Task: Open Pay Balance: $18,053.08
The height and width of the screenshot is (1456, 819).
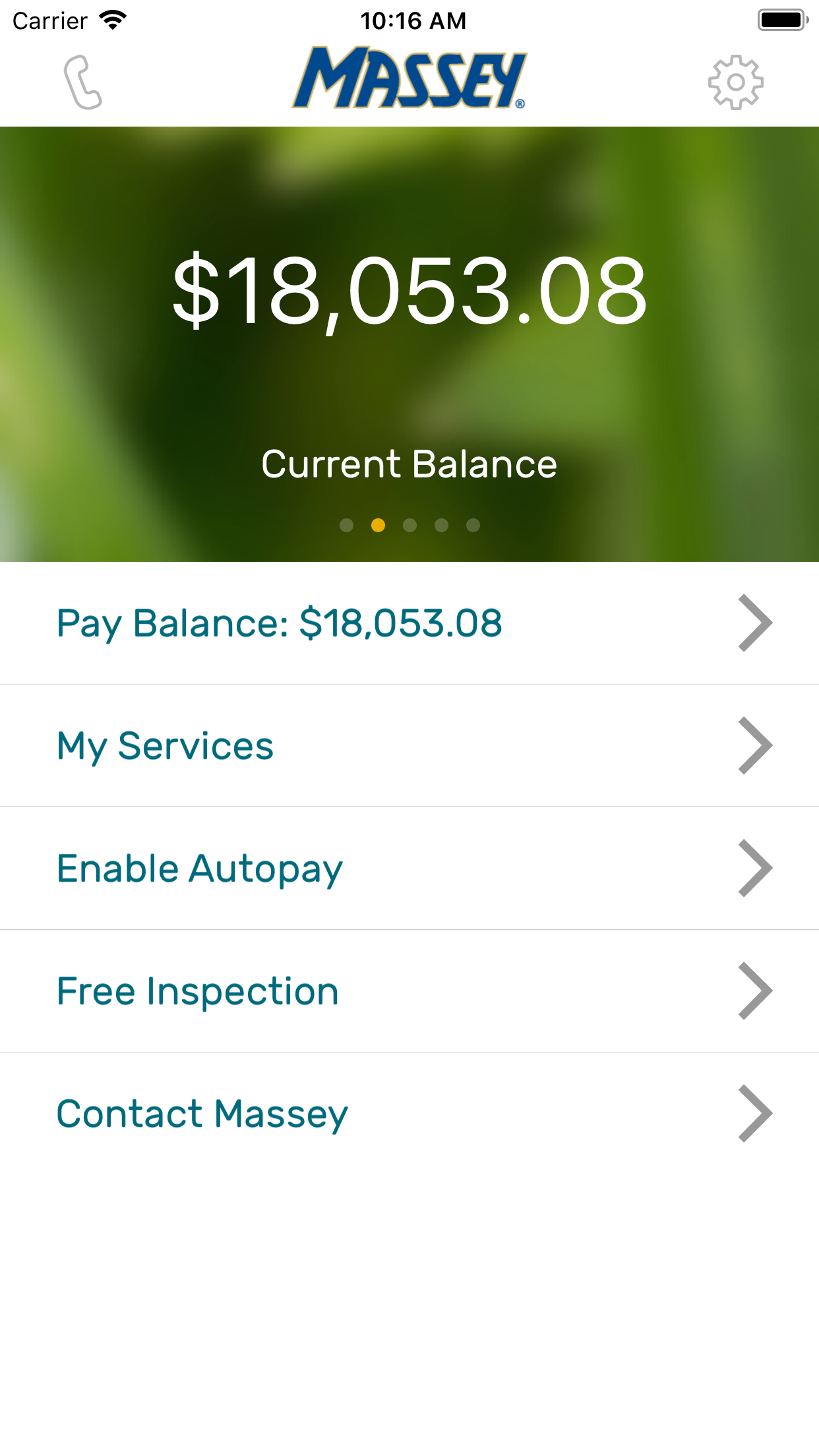Action: point(409,623)
